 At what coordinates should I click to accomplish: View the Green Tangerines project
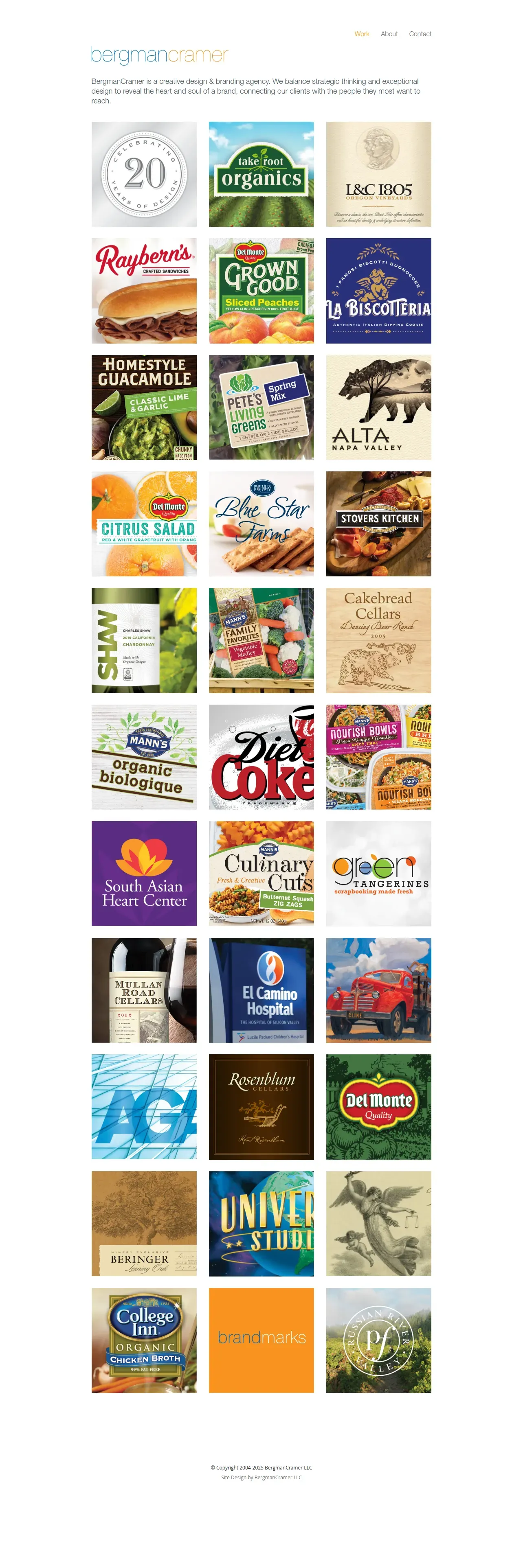(378, 874)
